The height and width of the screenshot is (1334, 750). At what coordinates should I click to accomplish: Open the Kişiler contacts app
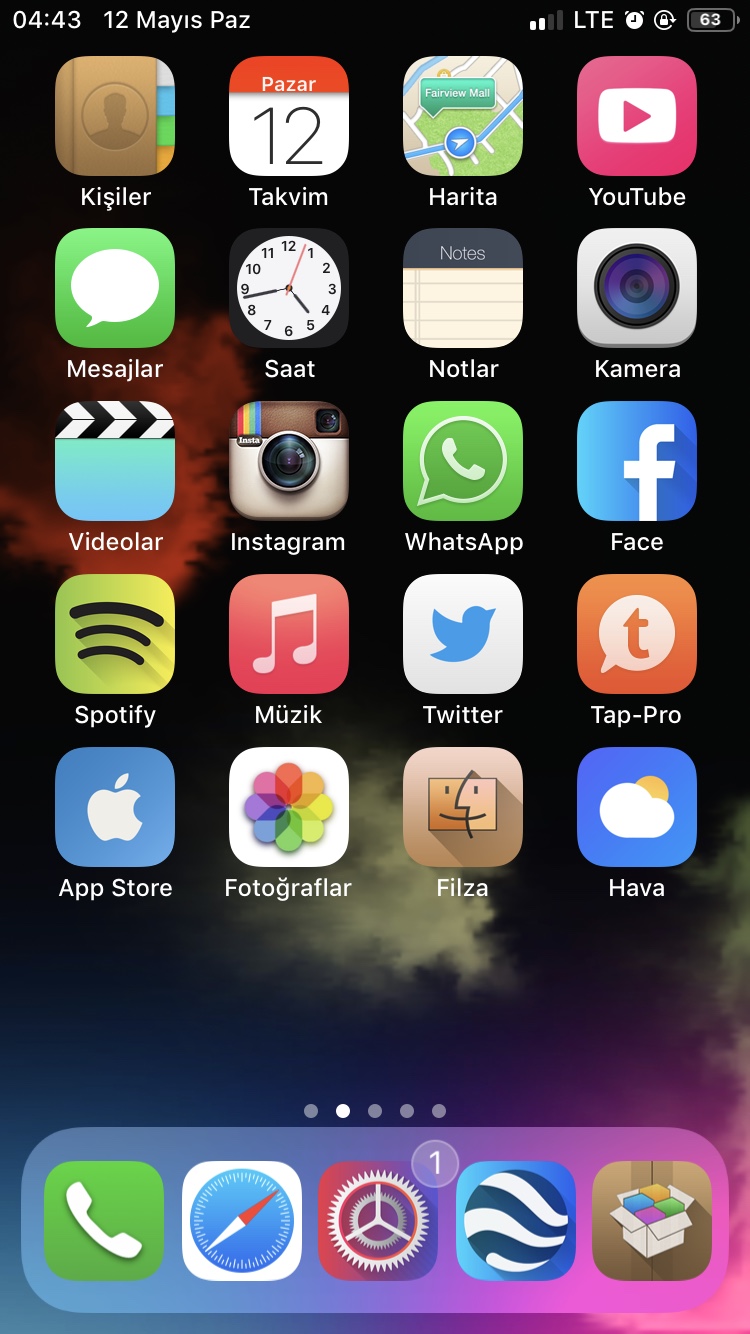[115, 116]
